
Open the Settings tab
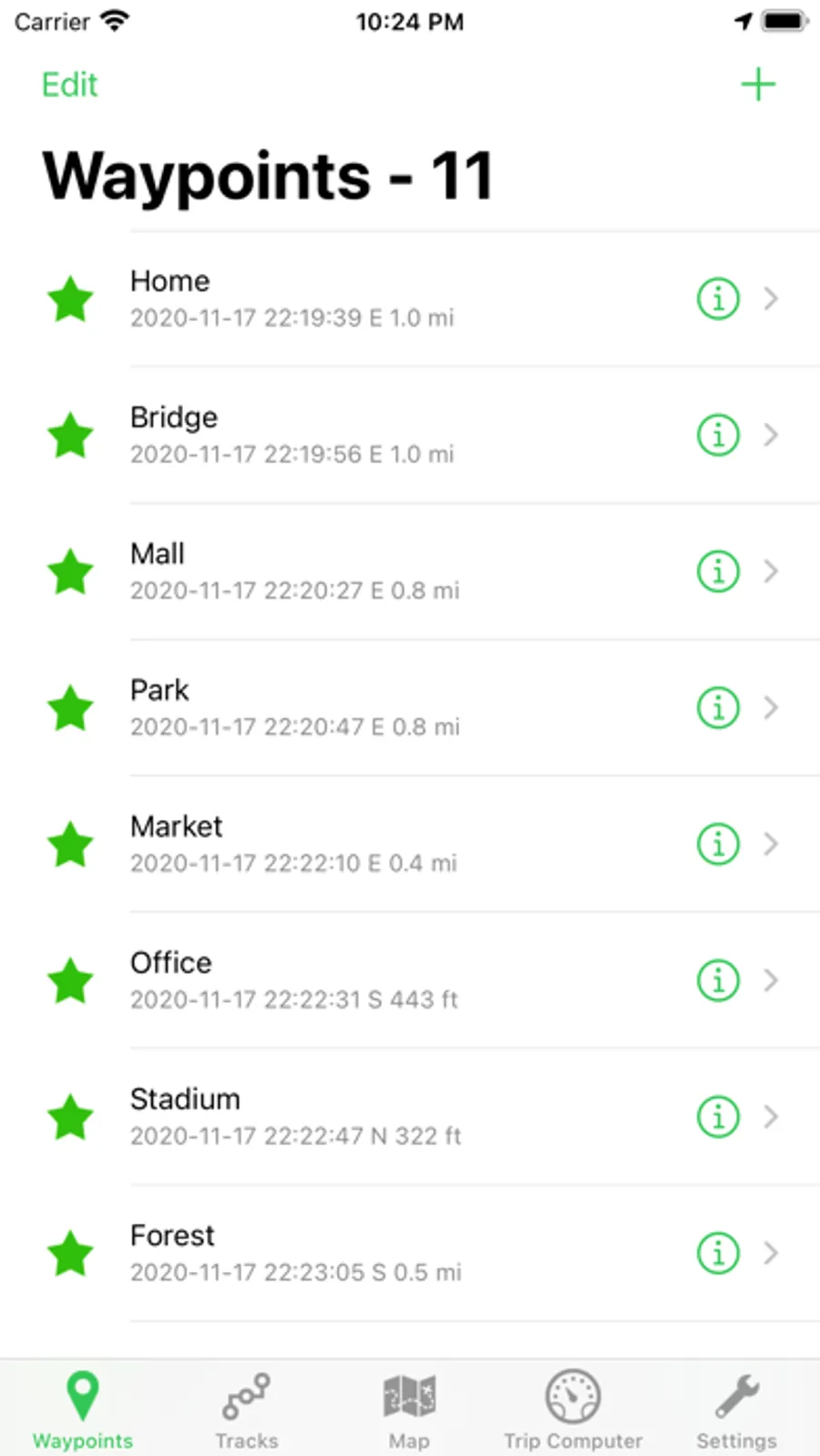tap(736, 1410)
